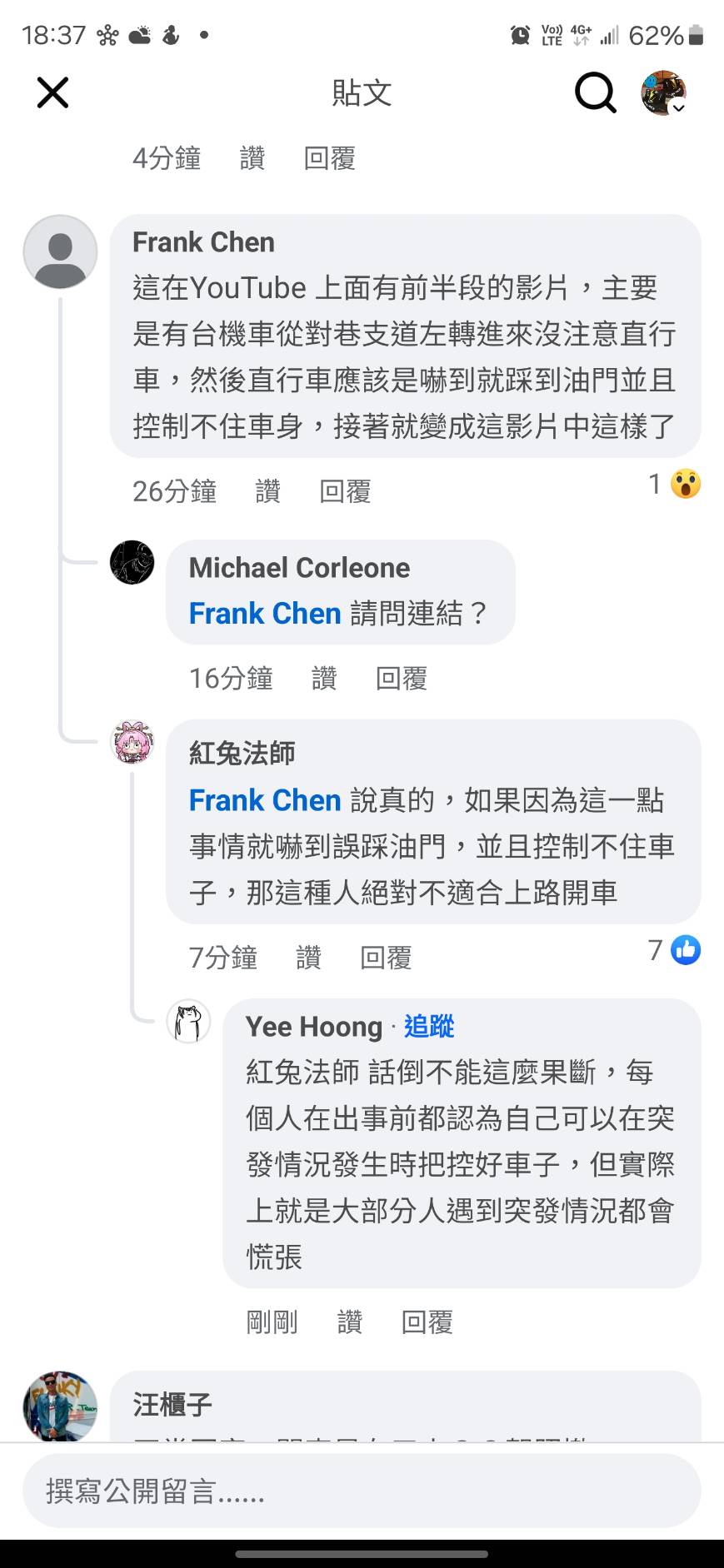Open 汪櫃子's profile picture
Viewport: 724px width, 1568px height.
click(60, 1406)
